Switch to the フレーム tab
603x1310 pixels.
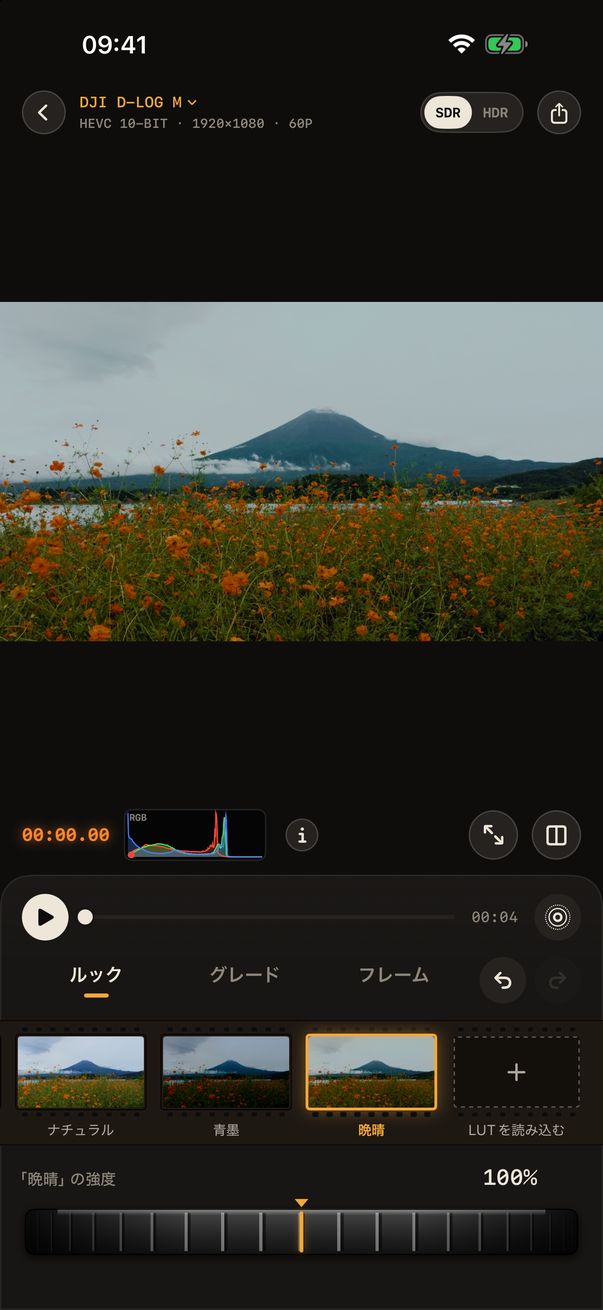(394, 975)
